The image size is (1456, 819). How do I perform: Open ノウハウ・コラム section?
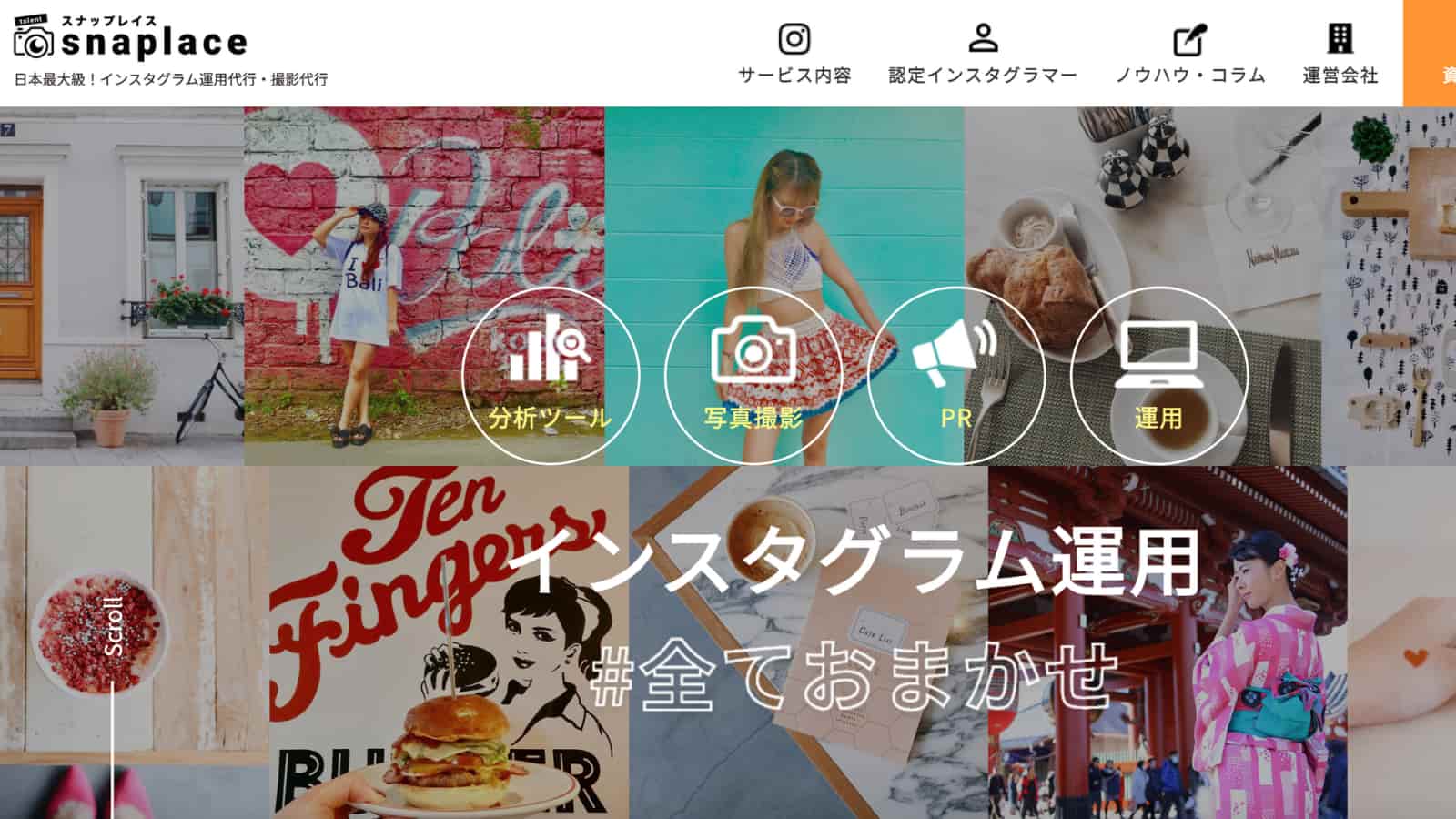pos(1190,55)
